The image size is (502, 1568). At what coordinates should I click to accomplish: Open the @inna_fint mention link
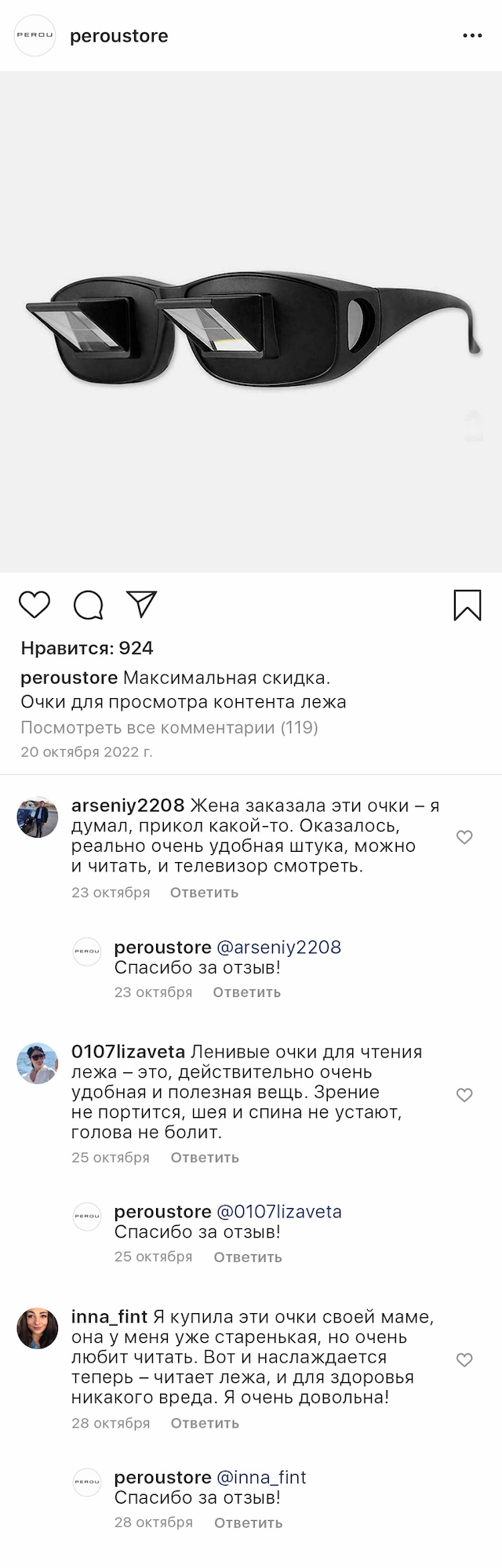(261, 1478)
